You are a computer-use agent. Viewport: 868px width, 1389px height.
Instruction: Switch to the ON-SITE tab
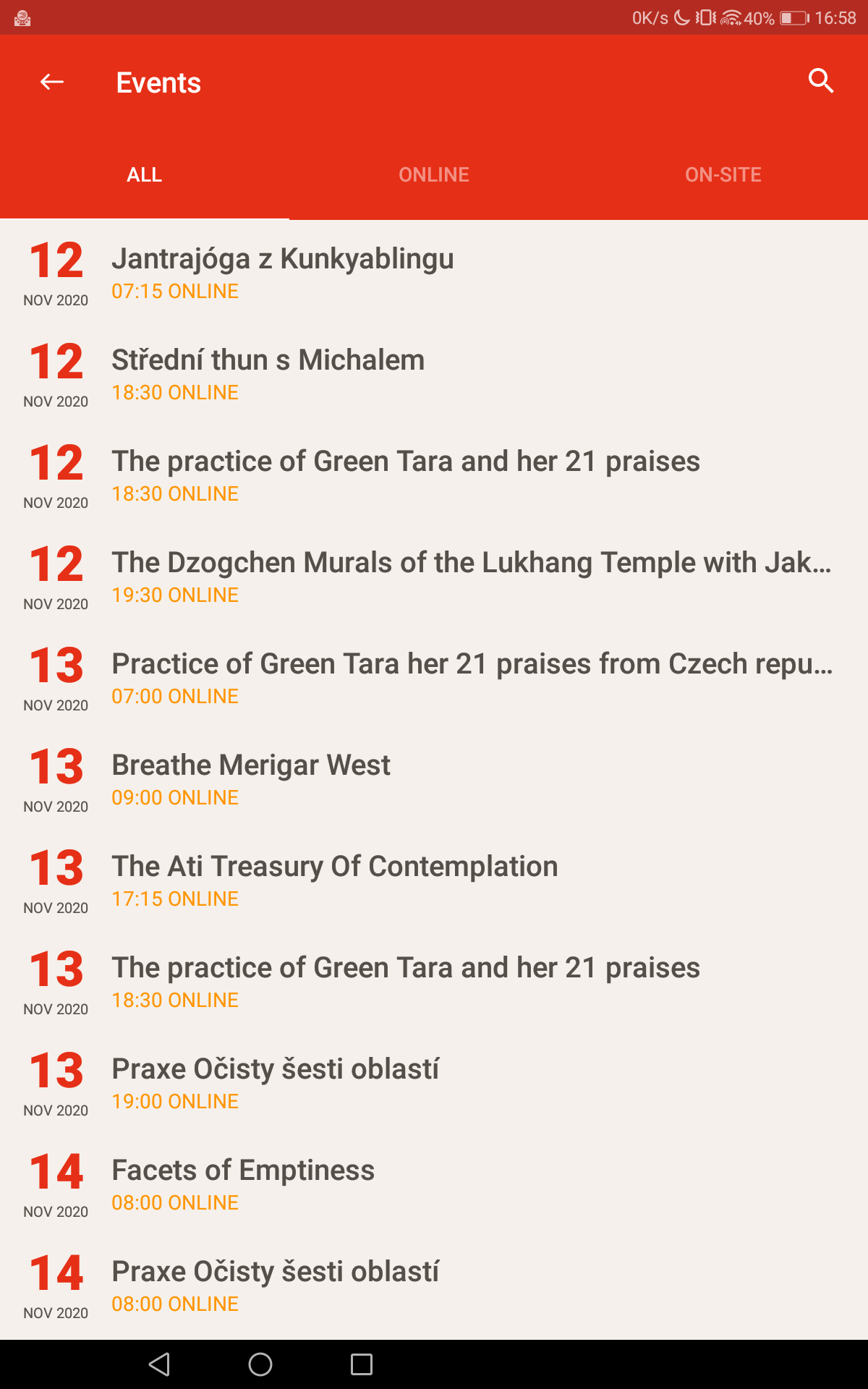tap(723, 174)
